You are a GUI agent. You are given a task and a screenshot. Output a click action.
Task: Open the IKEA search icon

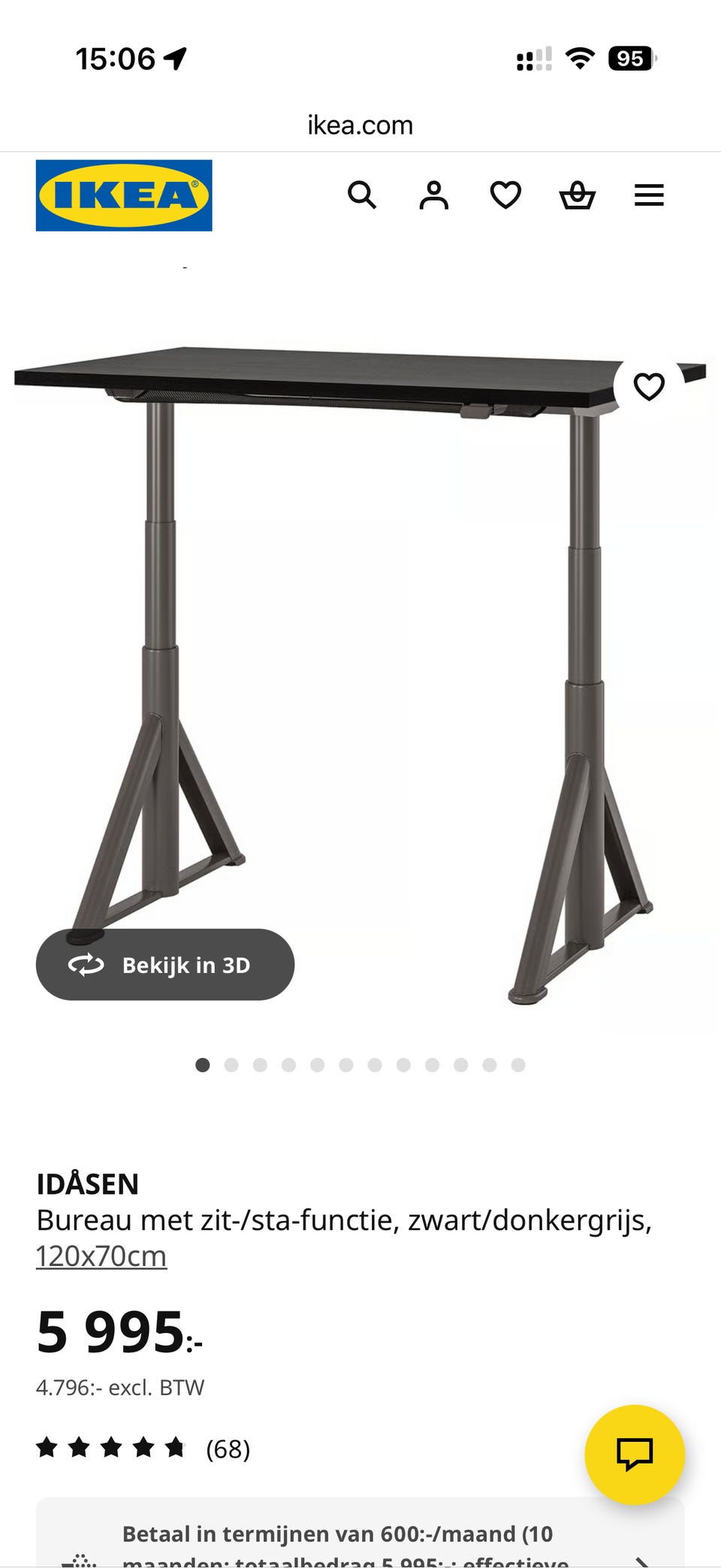coord(361,195)
